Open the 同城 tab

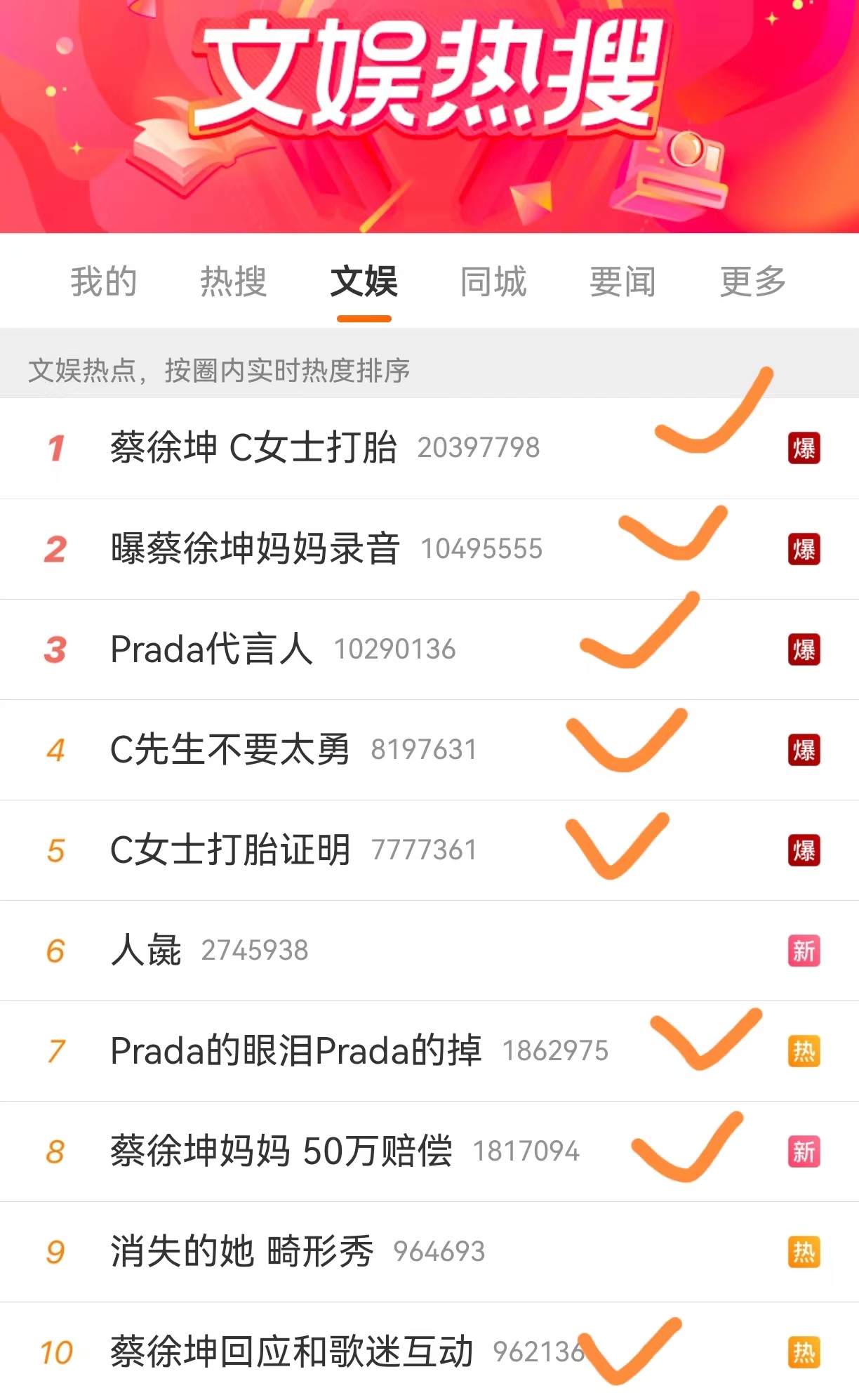tap(493, 281)
